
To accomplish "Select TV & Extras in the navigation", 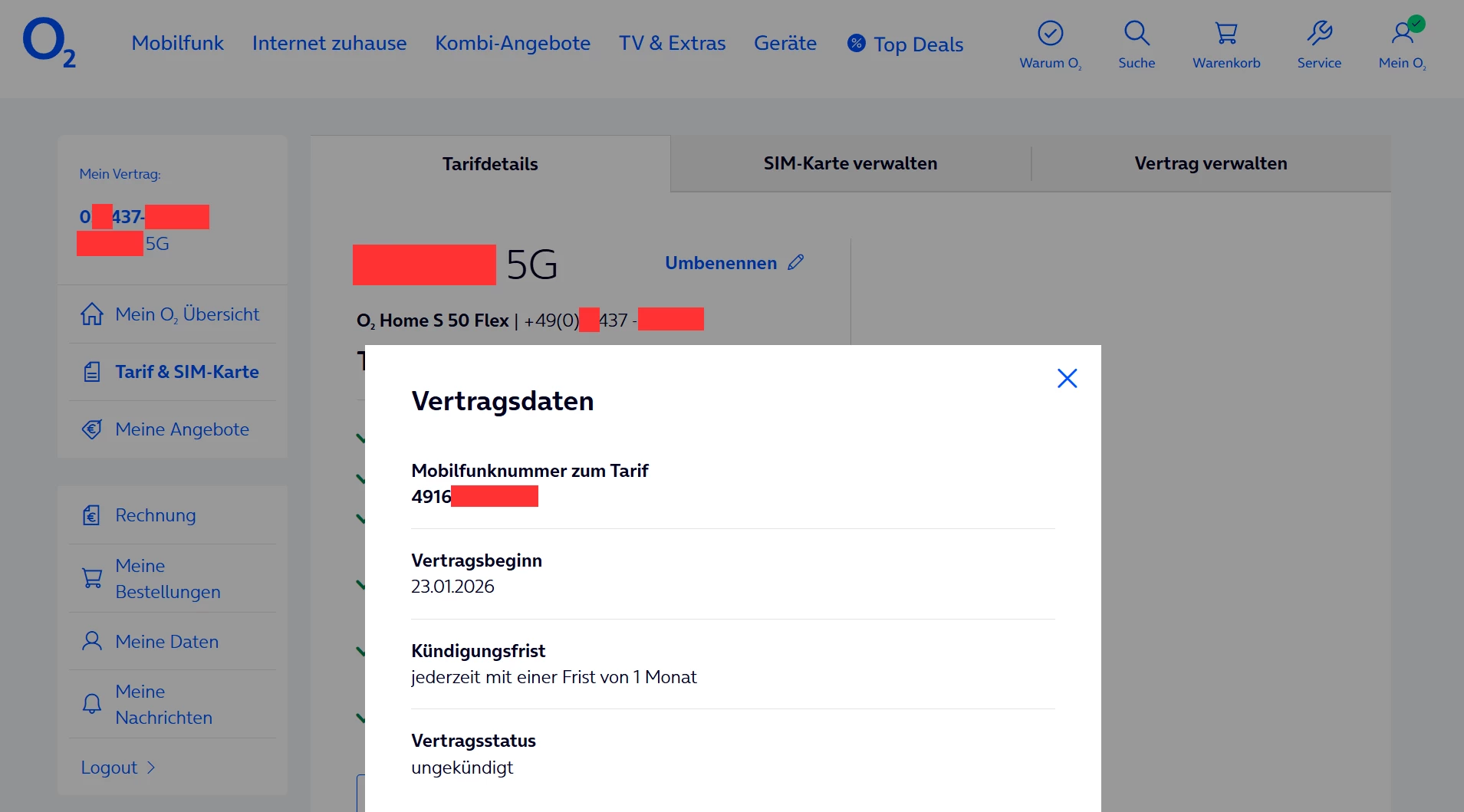I will pos(672,43).
